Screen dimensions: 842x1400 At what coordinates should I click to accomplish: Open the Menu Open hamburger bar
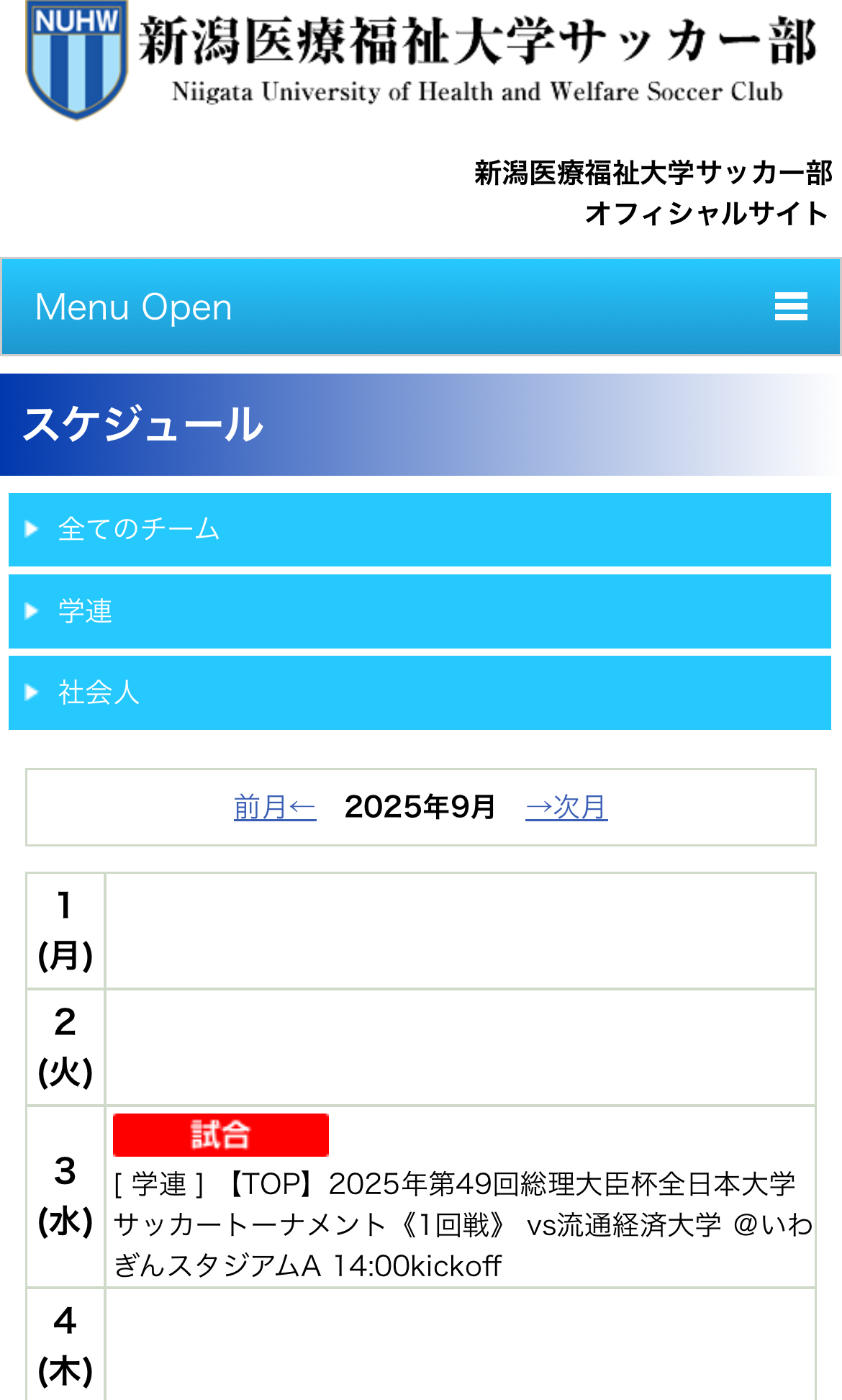click(420, 307)
